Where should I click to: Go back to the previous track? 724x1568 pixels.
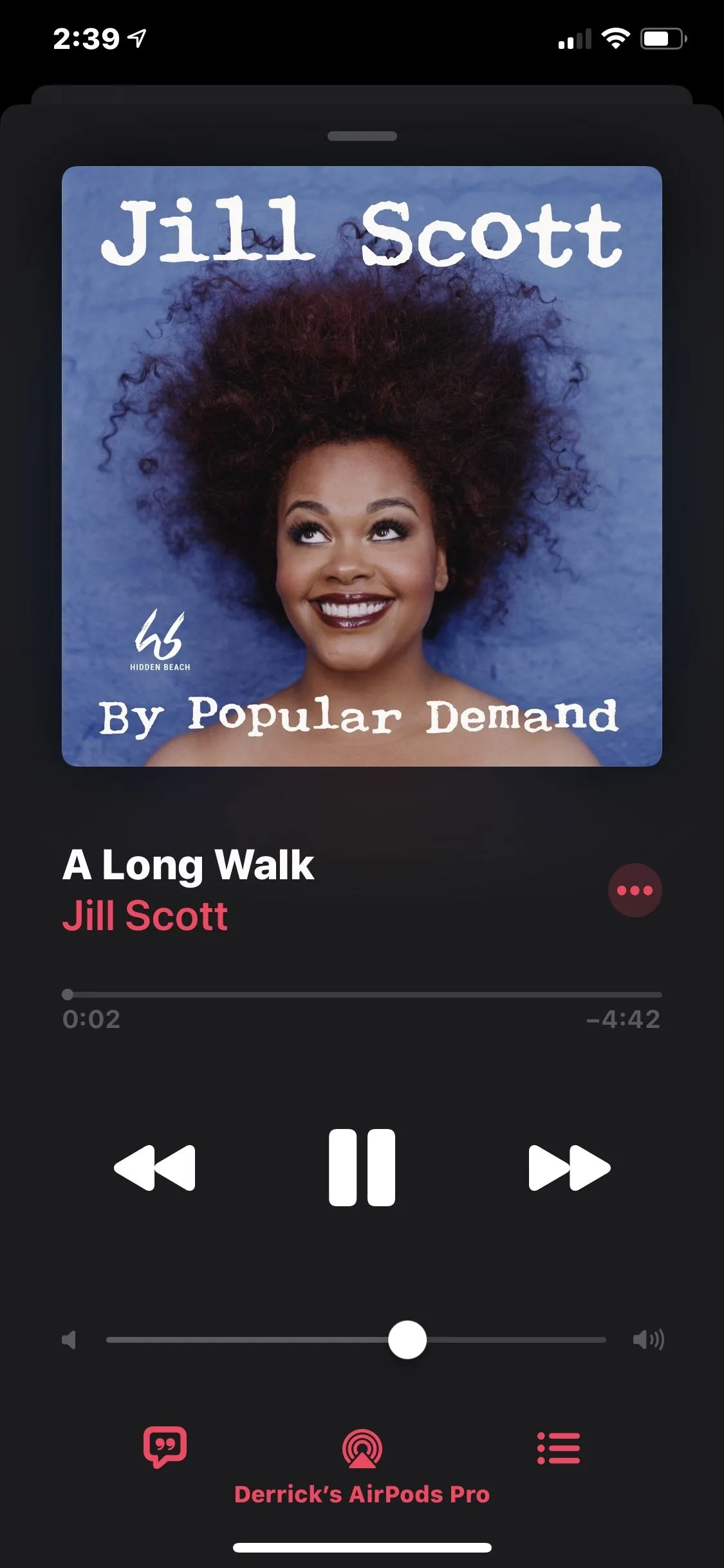[154, 1168]
